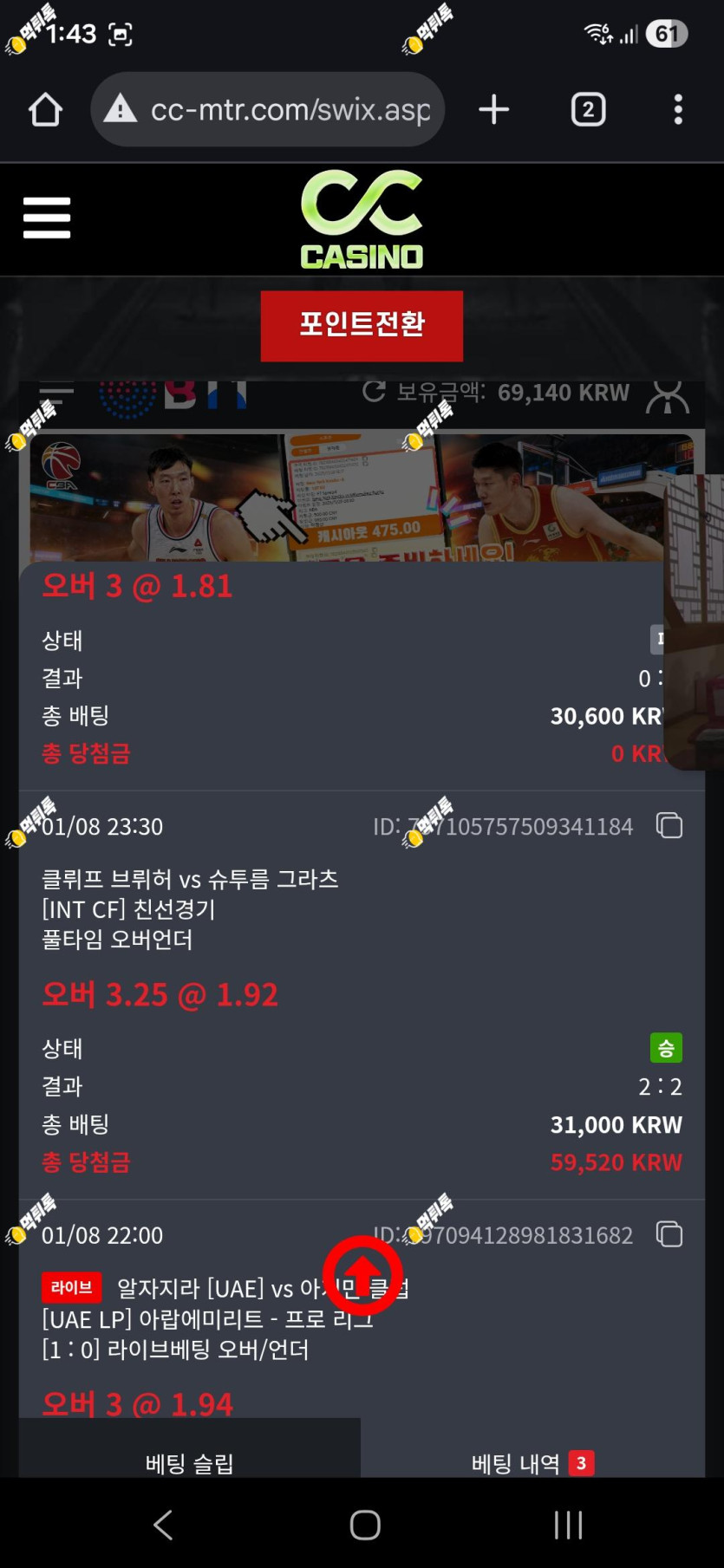Viewport: 724px width, 1568px height.
Task: Open the browser home page
Action: coord(45,110)
